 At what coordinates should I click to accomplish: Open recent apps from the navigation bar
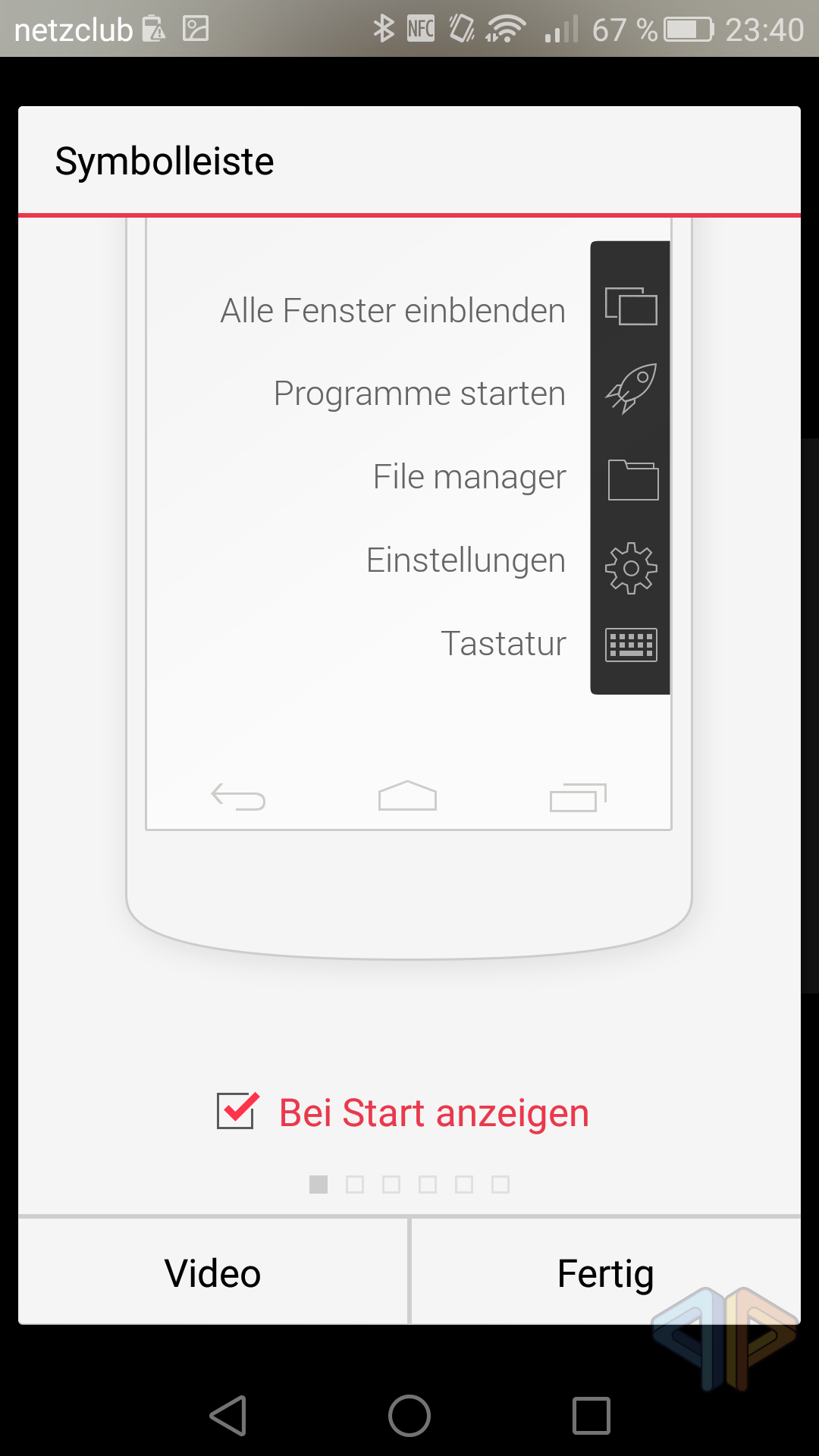(591, 1416)
